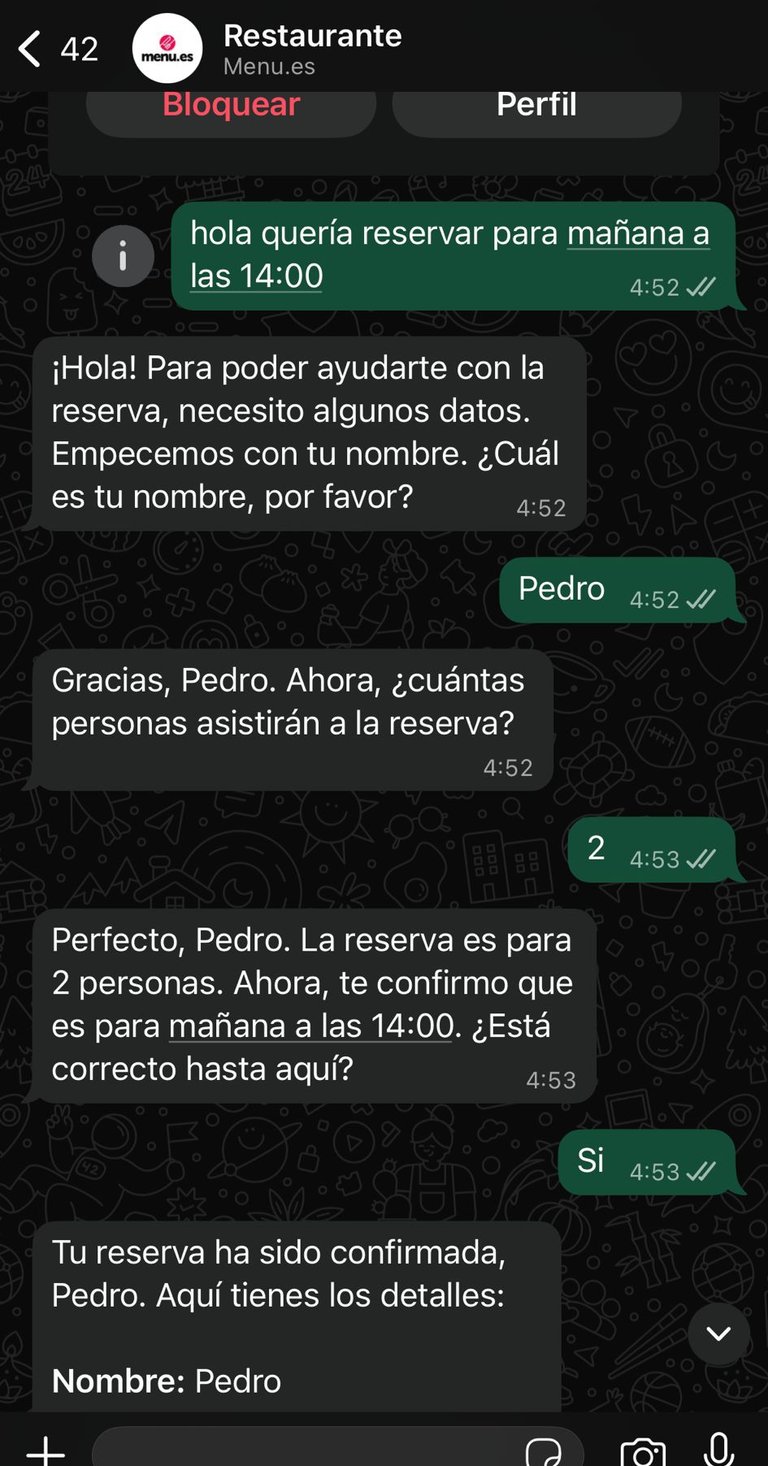Image resolution: width=768 pixels, height=1466 pixels.
Task: Focus the message text field
Action: (x=300, y=1450)
